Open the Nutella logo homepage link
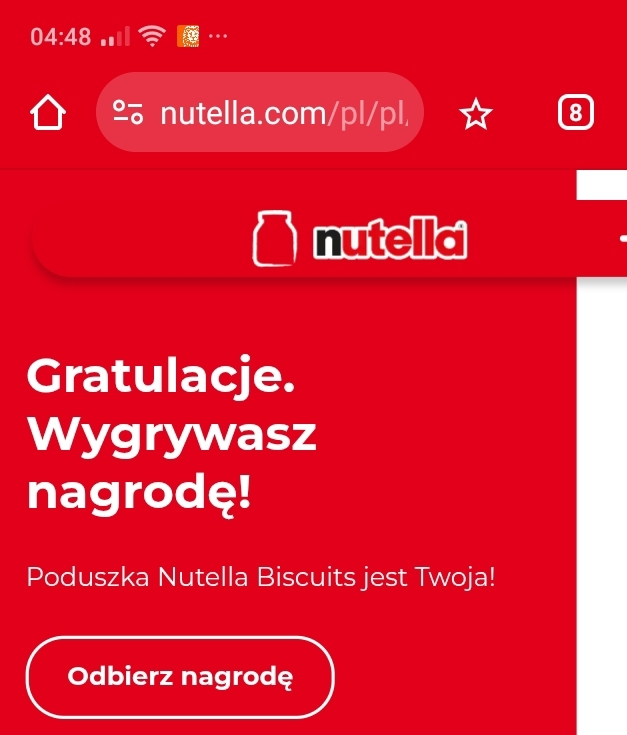 coord(360,240)
